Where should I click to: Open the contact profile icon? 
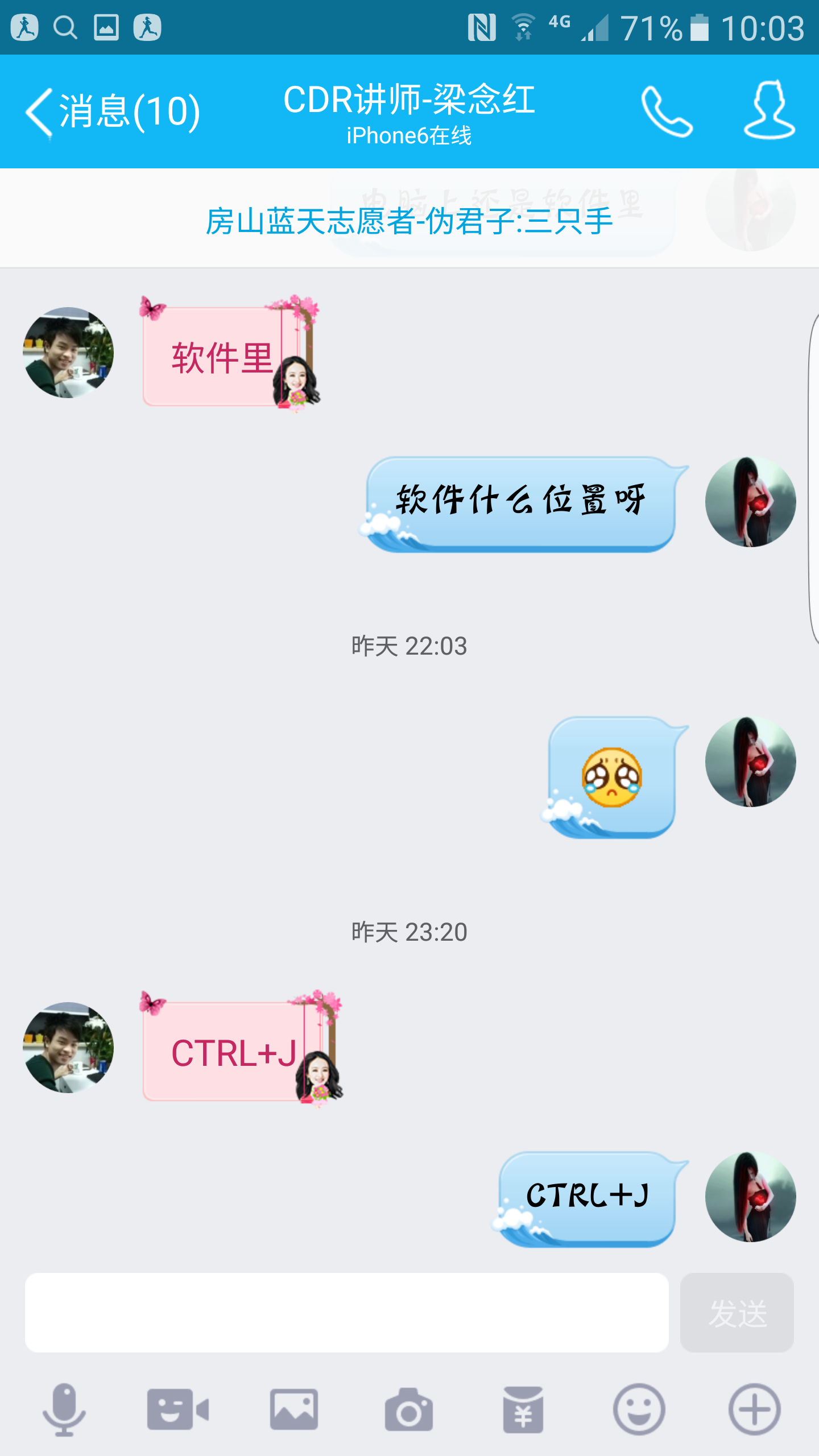point(769,110)
